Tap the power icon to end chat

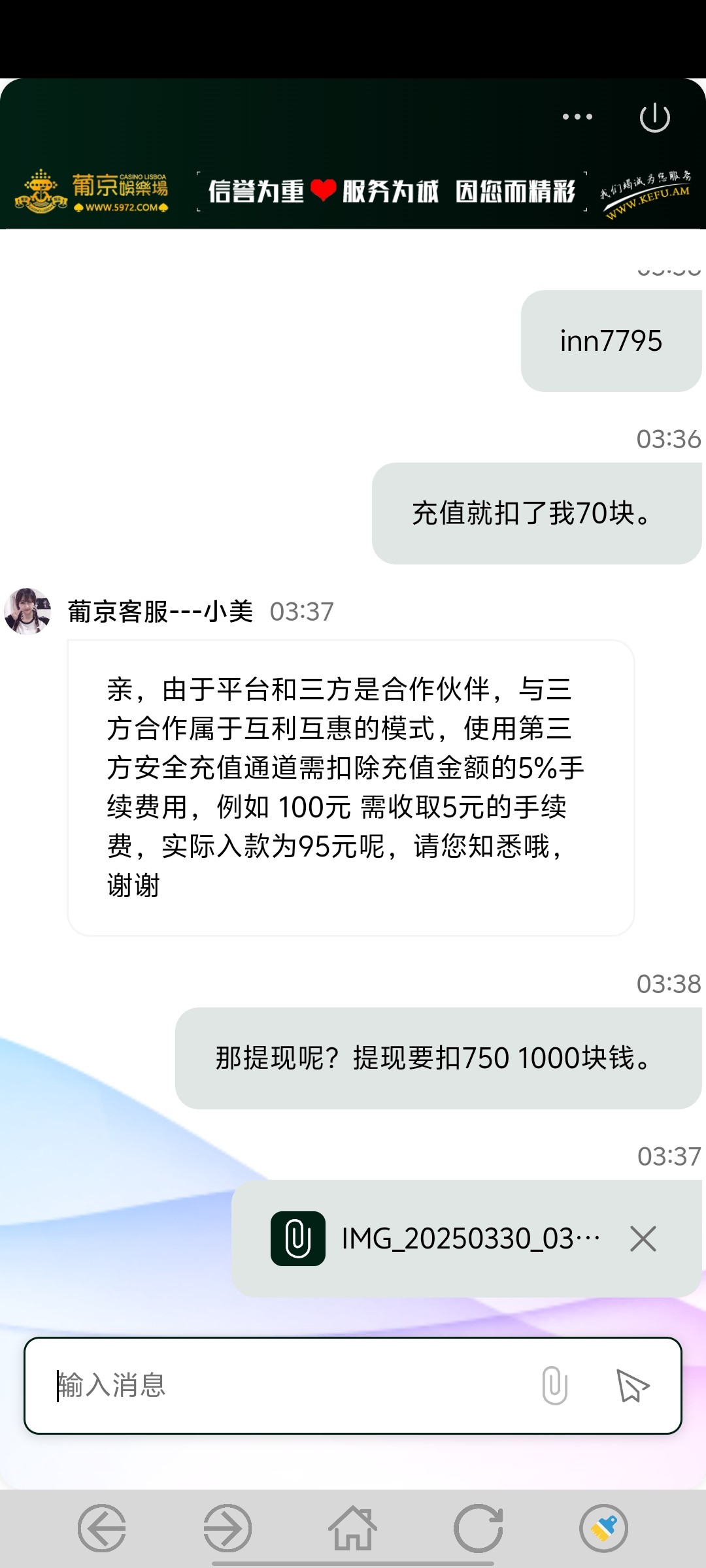[x=654, y=118]
